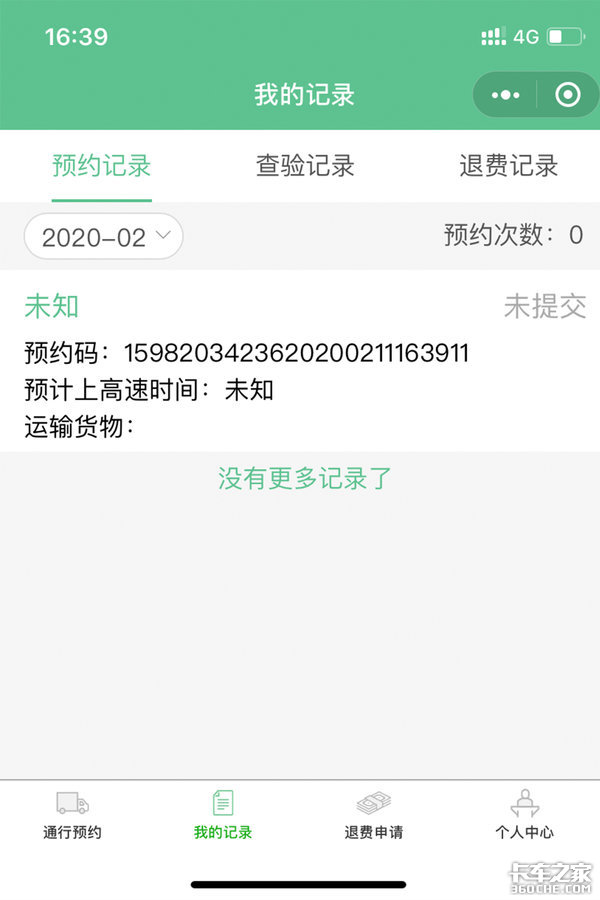Switch to the 退费记录 tab
Screen dimensions: 600x900
click(508, 166)
